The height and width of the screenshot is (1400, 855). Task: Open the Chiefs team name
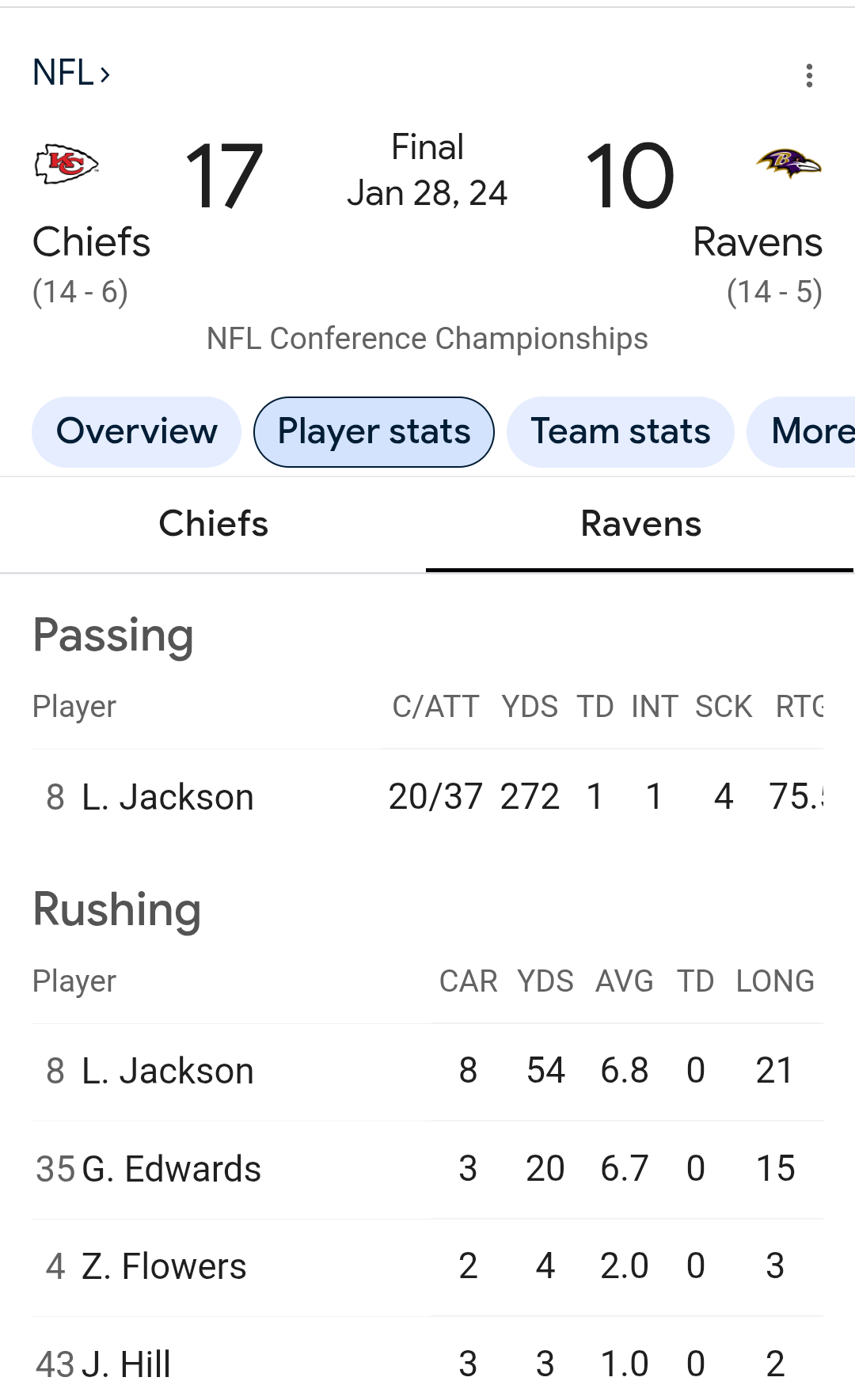[91, 242]
